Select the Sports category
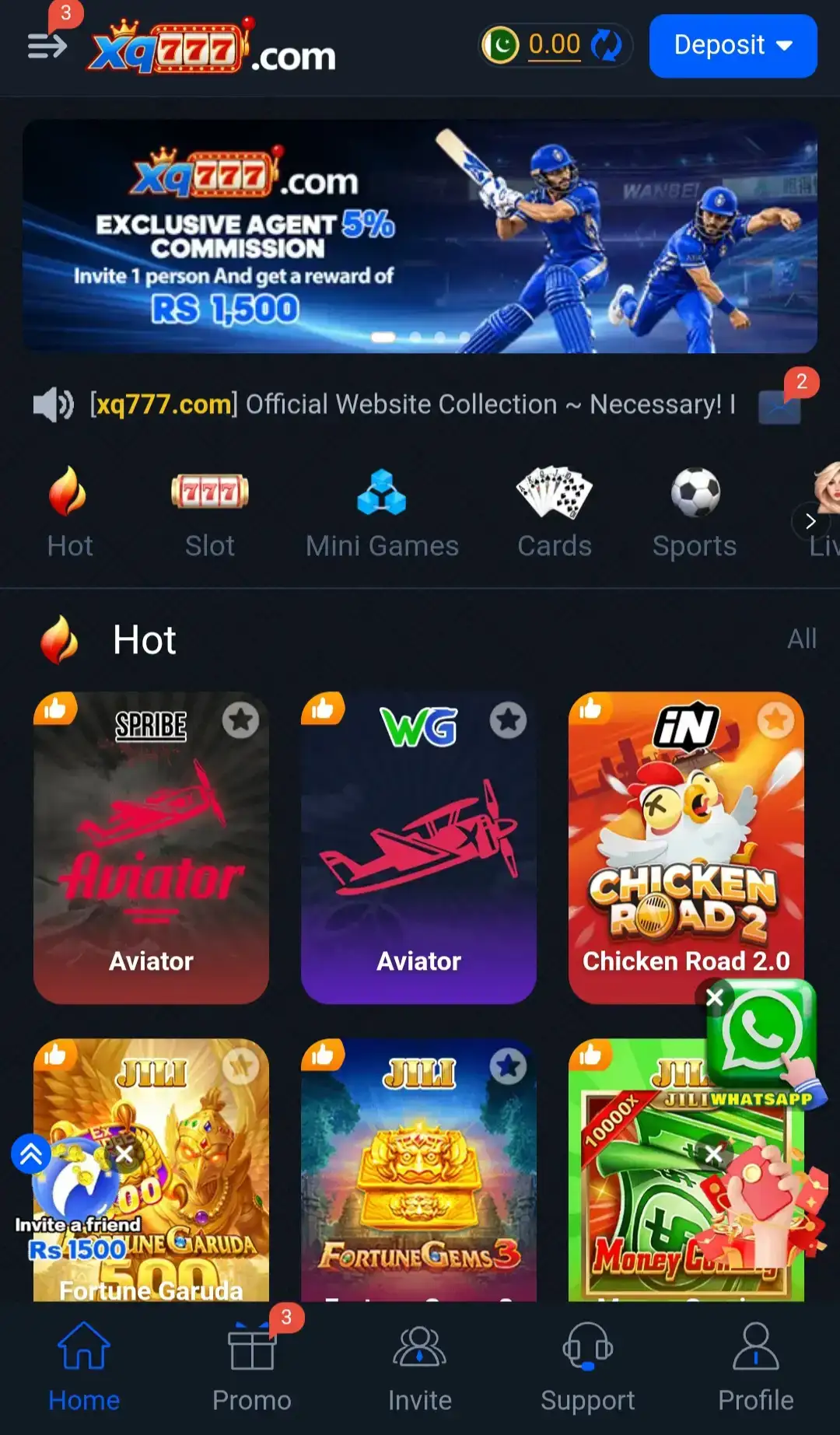Image resolution: width=840 pixels, height=1435 pixels. 695,513
